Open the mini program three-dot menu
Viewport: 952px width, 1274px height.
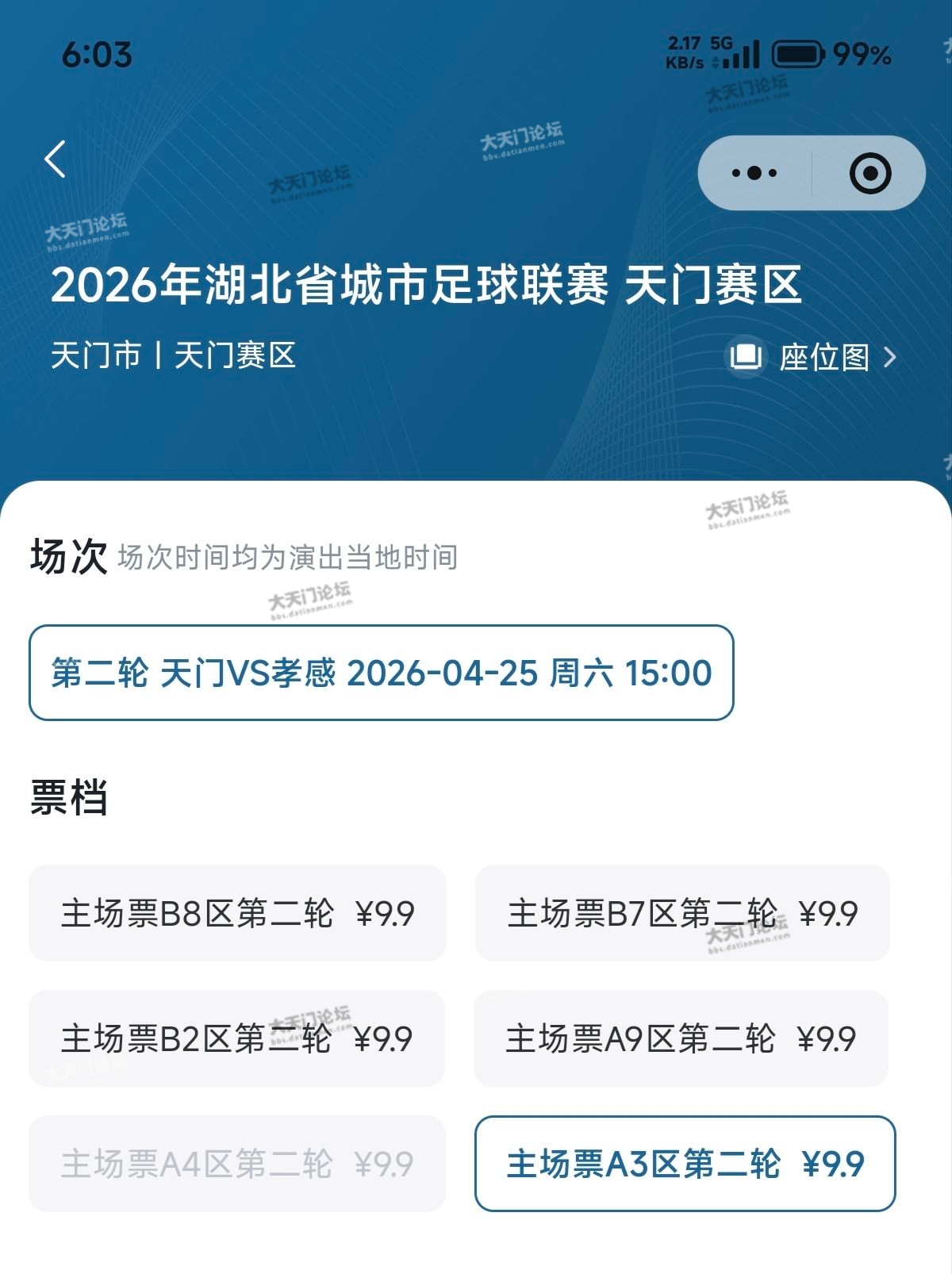(x=754, y=173)
